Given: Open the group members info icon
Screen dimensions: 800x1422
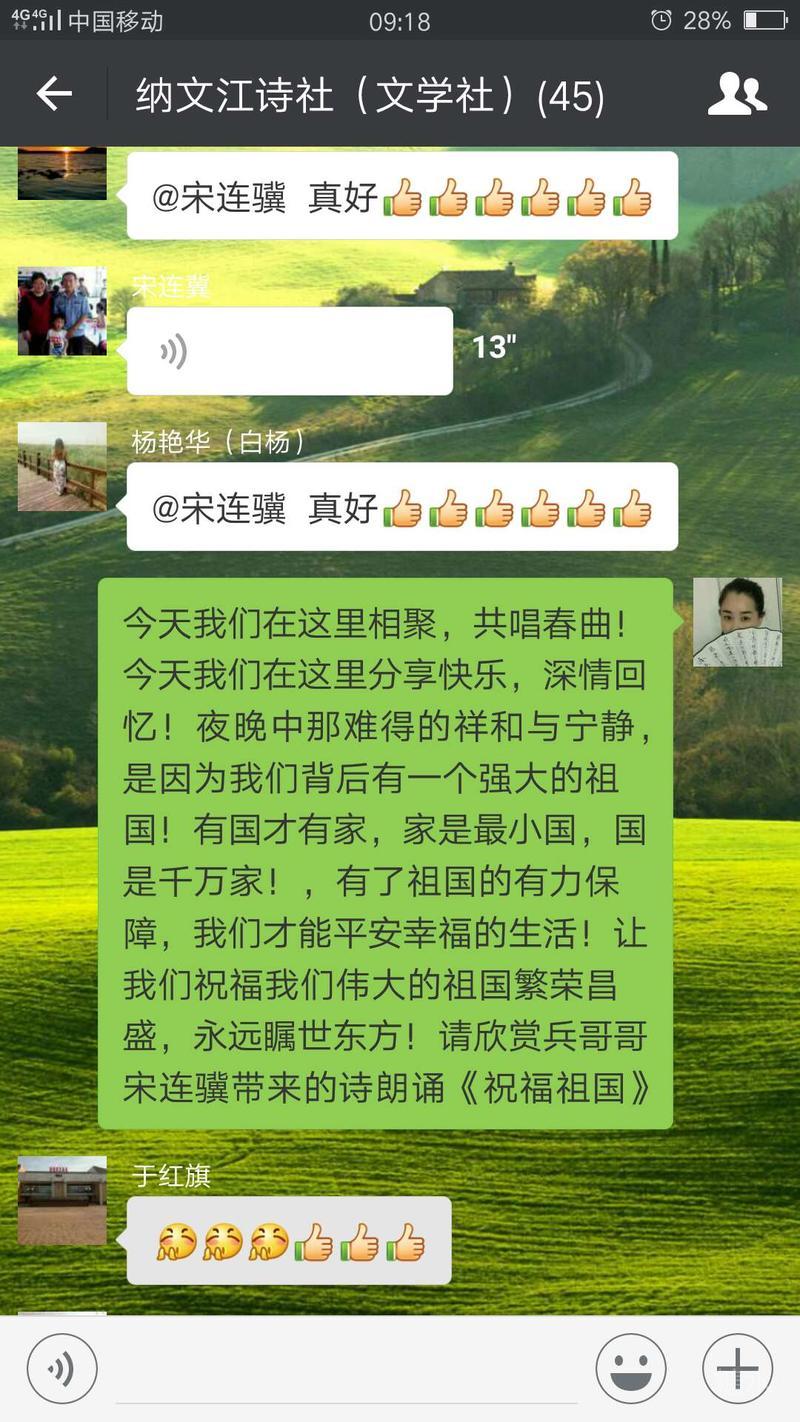Looking at the screenshot, I should pyautogui.click(x=737, y=95).
